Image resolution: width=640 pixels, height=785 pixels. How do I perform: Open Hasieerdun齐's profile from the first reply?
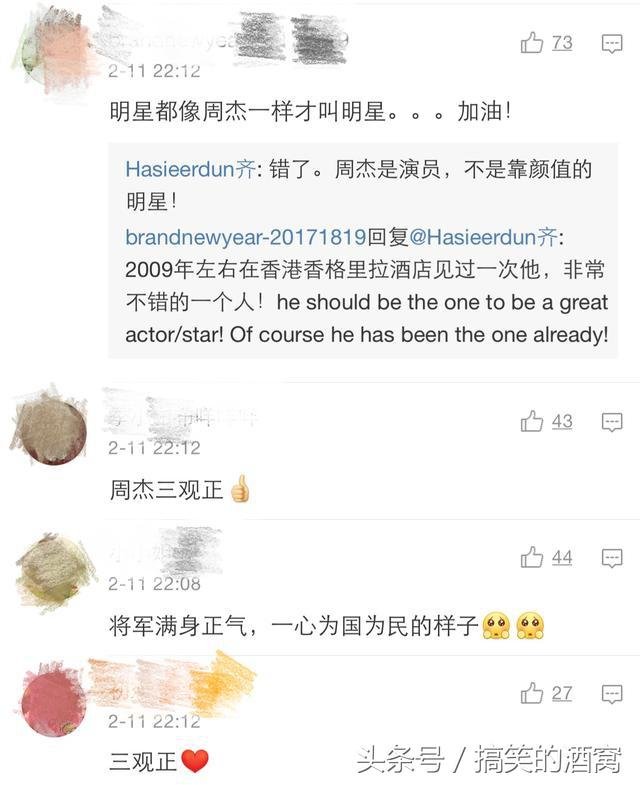click(x=190, y=168)
